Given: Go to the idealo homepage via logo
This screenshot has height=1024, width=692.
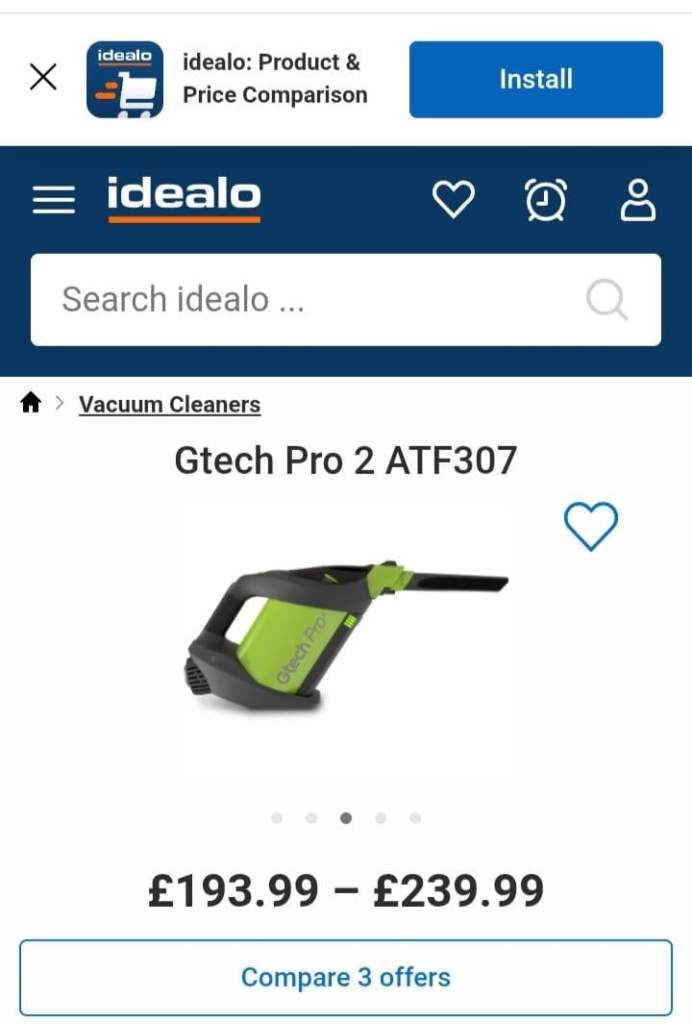Looking at the screenshot, I should (184, 197).
